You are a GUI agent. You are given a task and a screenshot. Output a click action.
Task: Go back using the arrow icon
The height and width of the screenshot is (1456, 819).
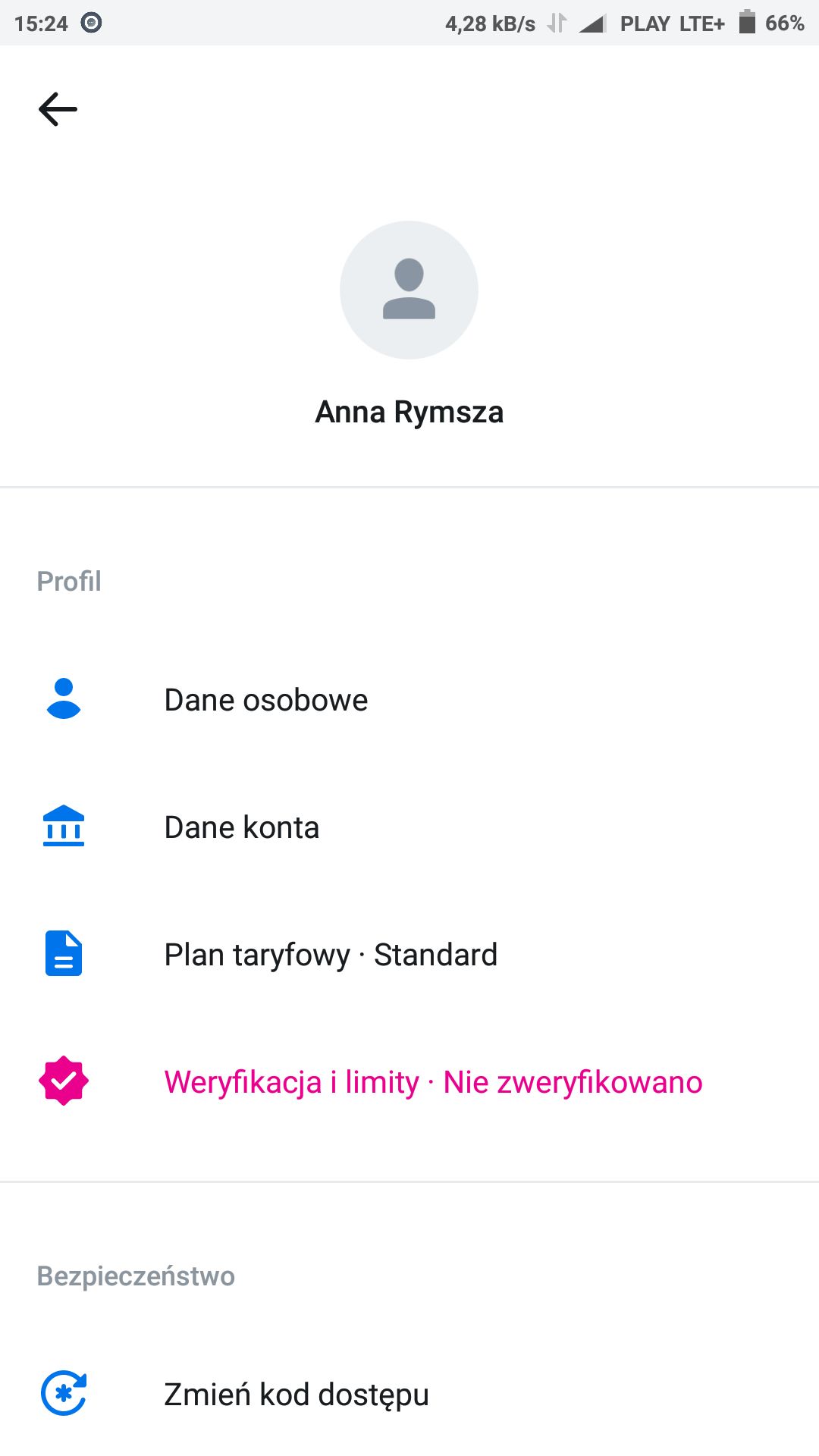click(58, 109)
